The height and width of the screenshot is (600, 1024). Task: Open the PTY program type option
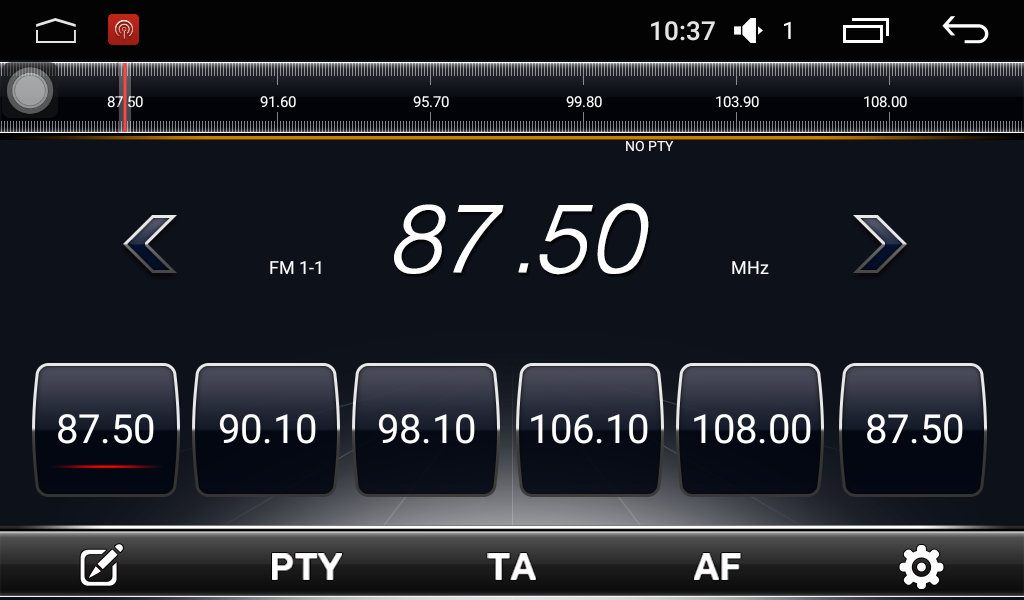coord(306,567)
